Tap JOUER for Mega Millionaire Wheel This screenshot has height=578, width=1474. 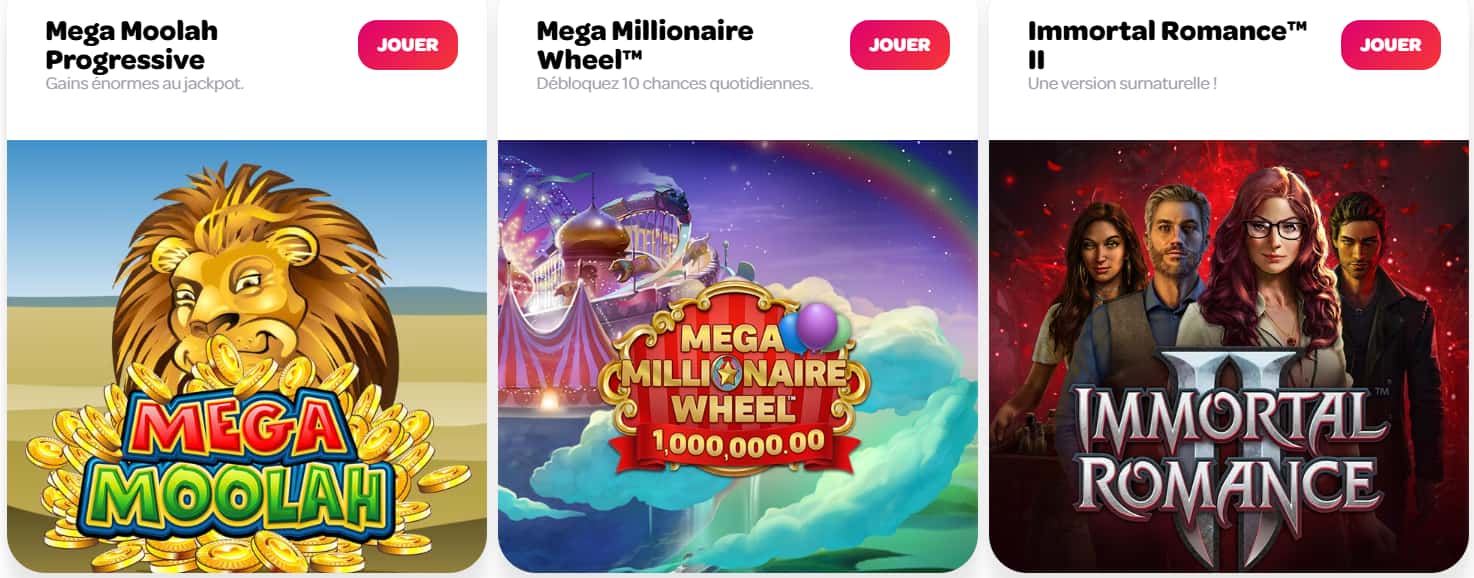[899, 45]
